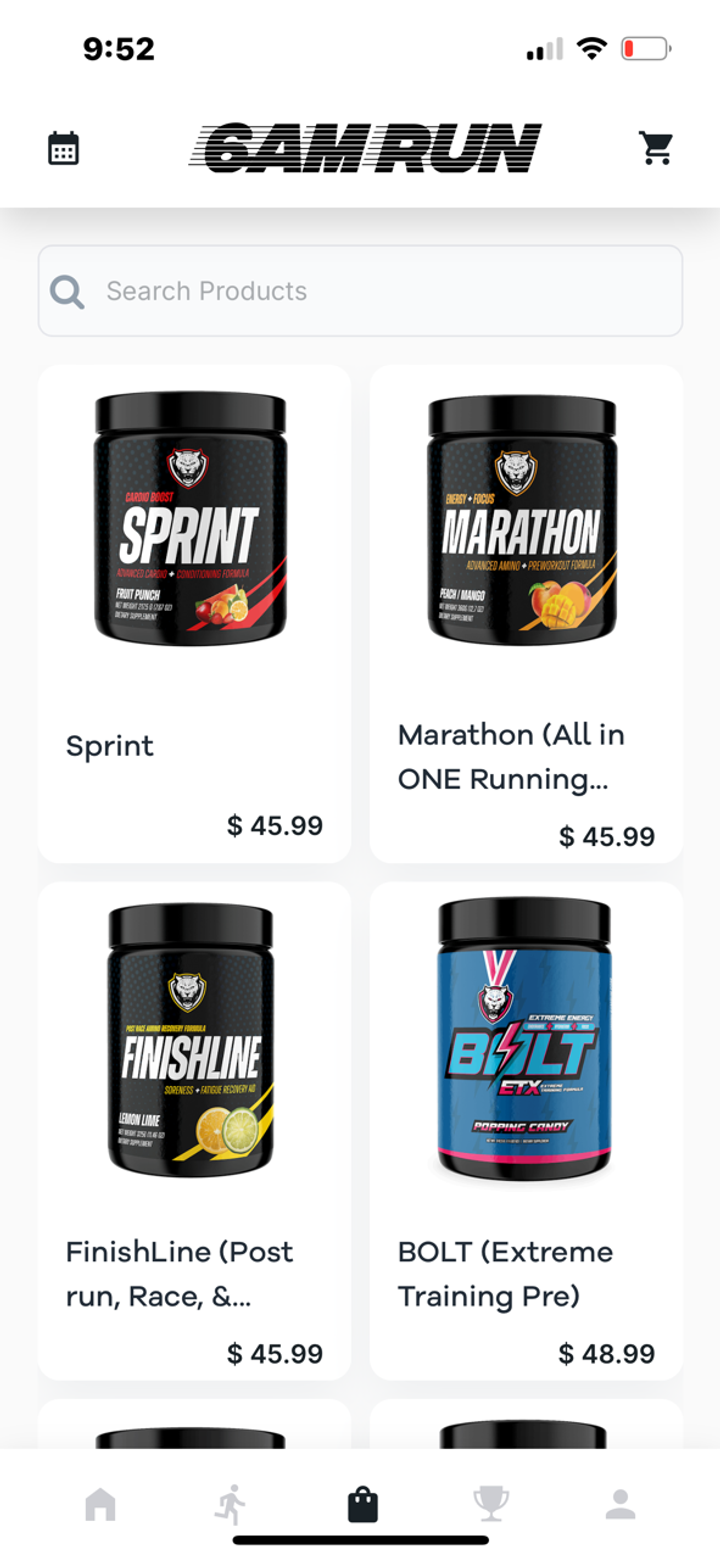Open the shopping cart
The height and width of the screenshot is (1559, 720).
point(656,148)
